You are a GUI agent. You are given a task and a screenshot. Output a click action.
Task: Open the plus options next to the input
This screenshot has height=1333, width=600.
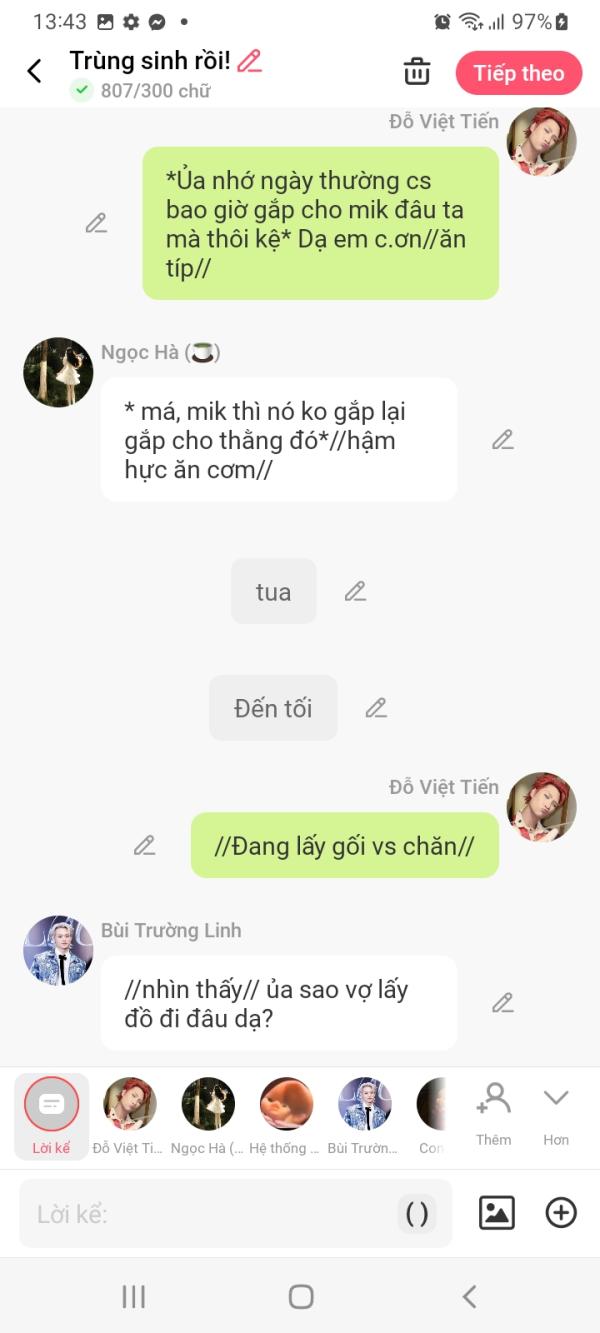pos(561,1213)
